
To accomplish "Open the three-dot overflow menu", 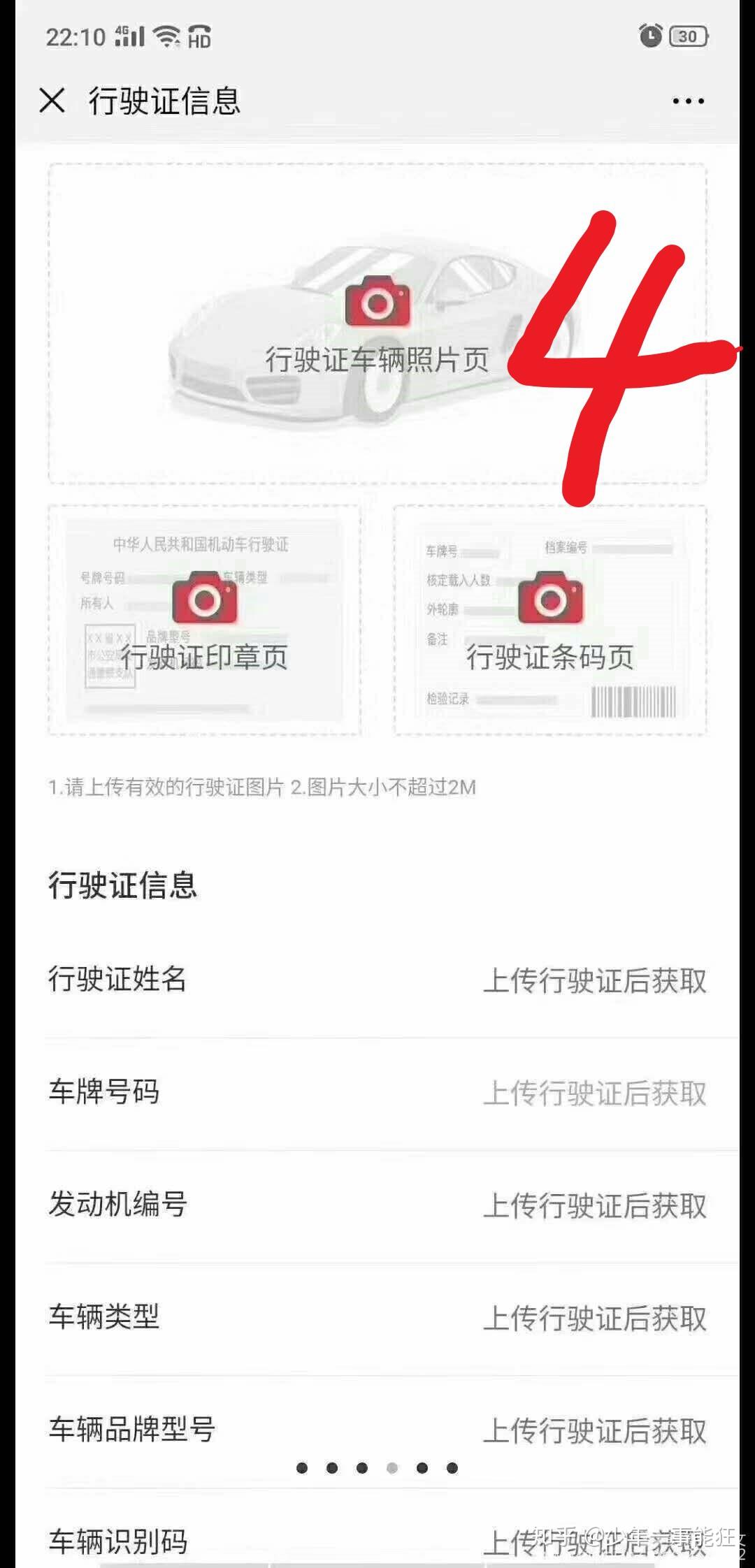I will [688, 101].
